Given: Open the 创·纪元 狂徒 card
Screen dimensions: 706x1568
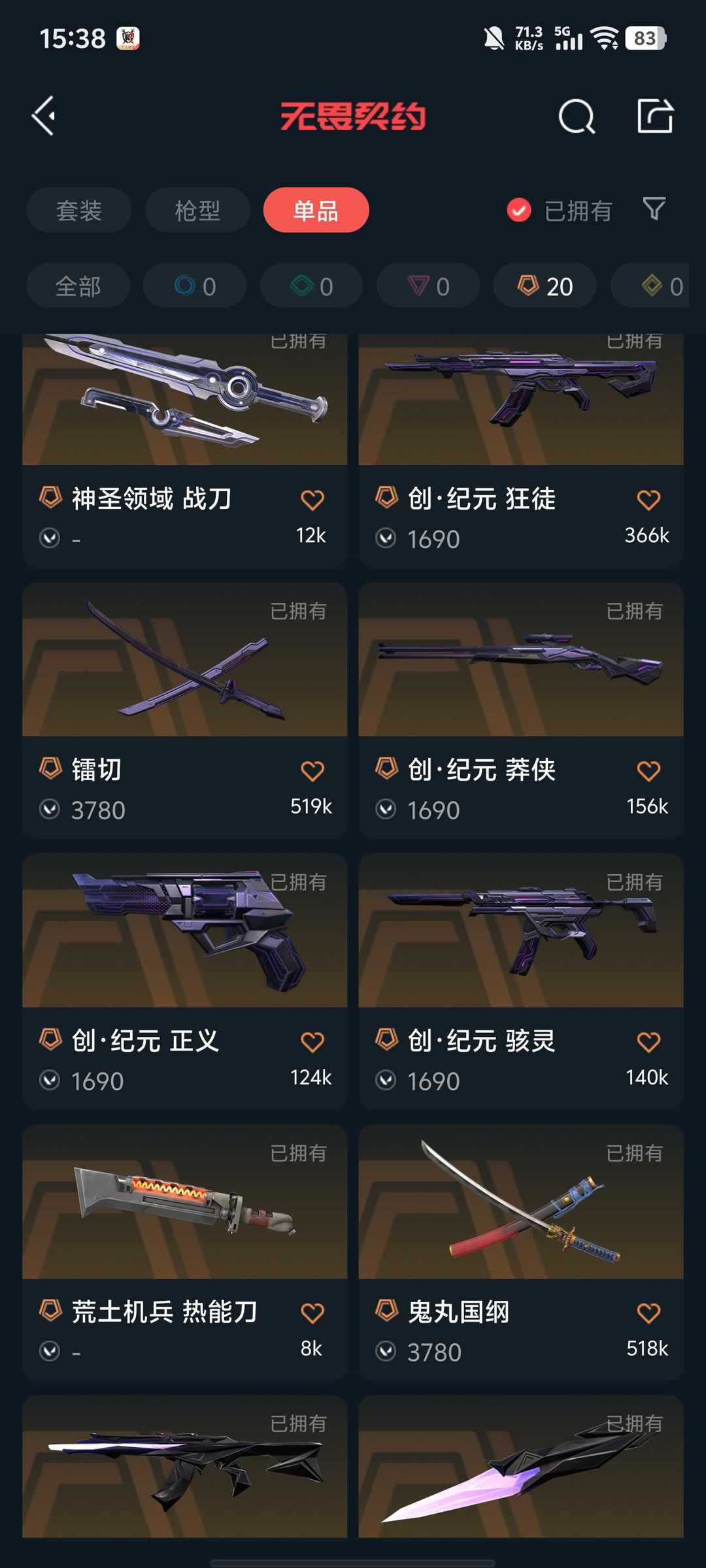Looking at the screenshot, I should [x=521, y=451].
